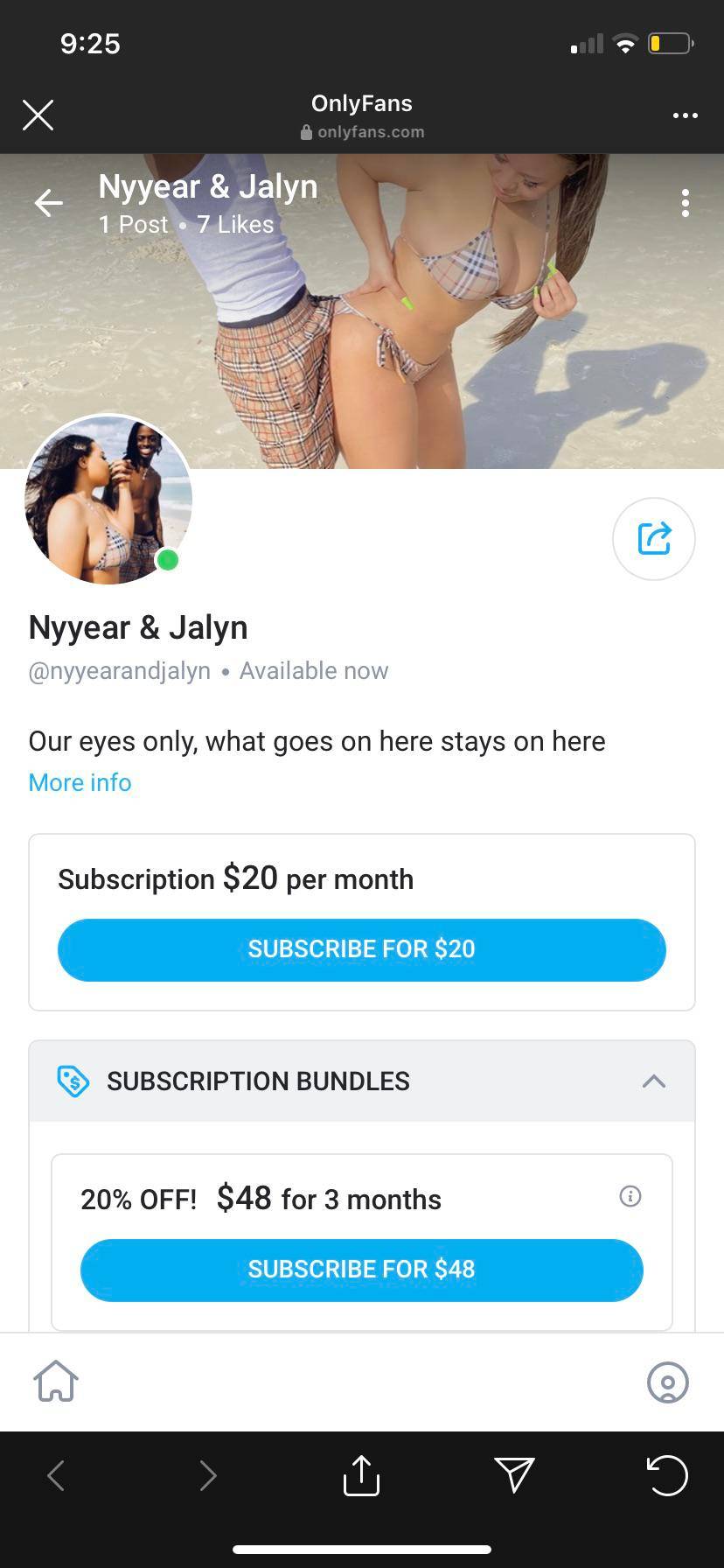Expand the More info link

point(80,782)
